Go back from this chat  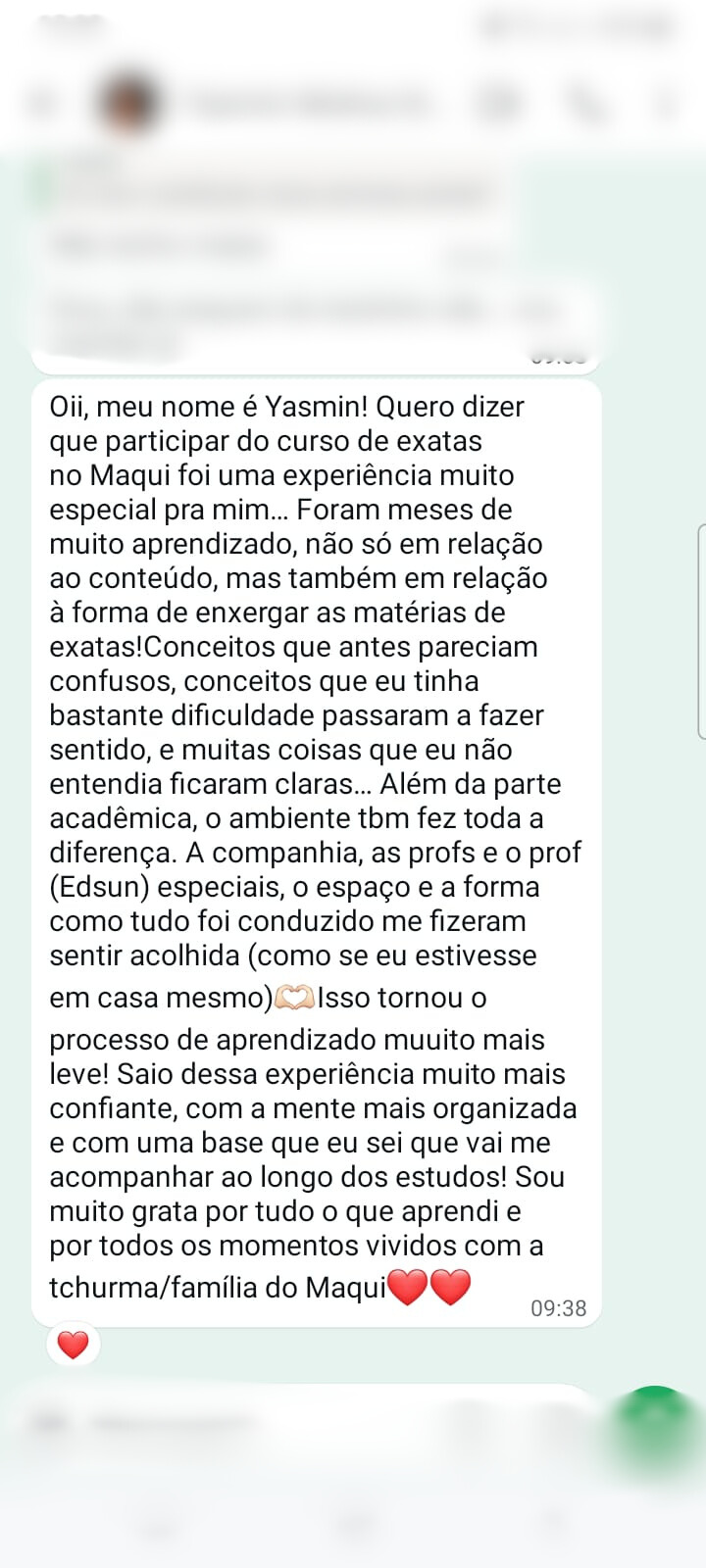pos(41,103)
